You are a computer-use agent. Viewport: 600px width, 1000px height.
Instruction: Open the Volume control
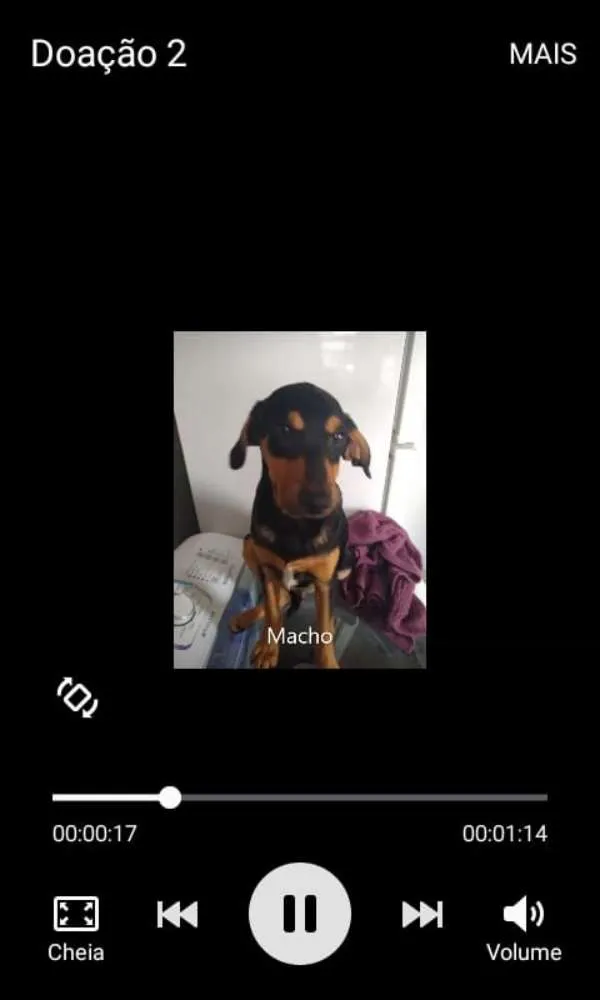pyautogui.click(x=523, y=926)
